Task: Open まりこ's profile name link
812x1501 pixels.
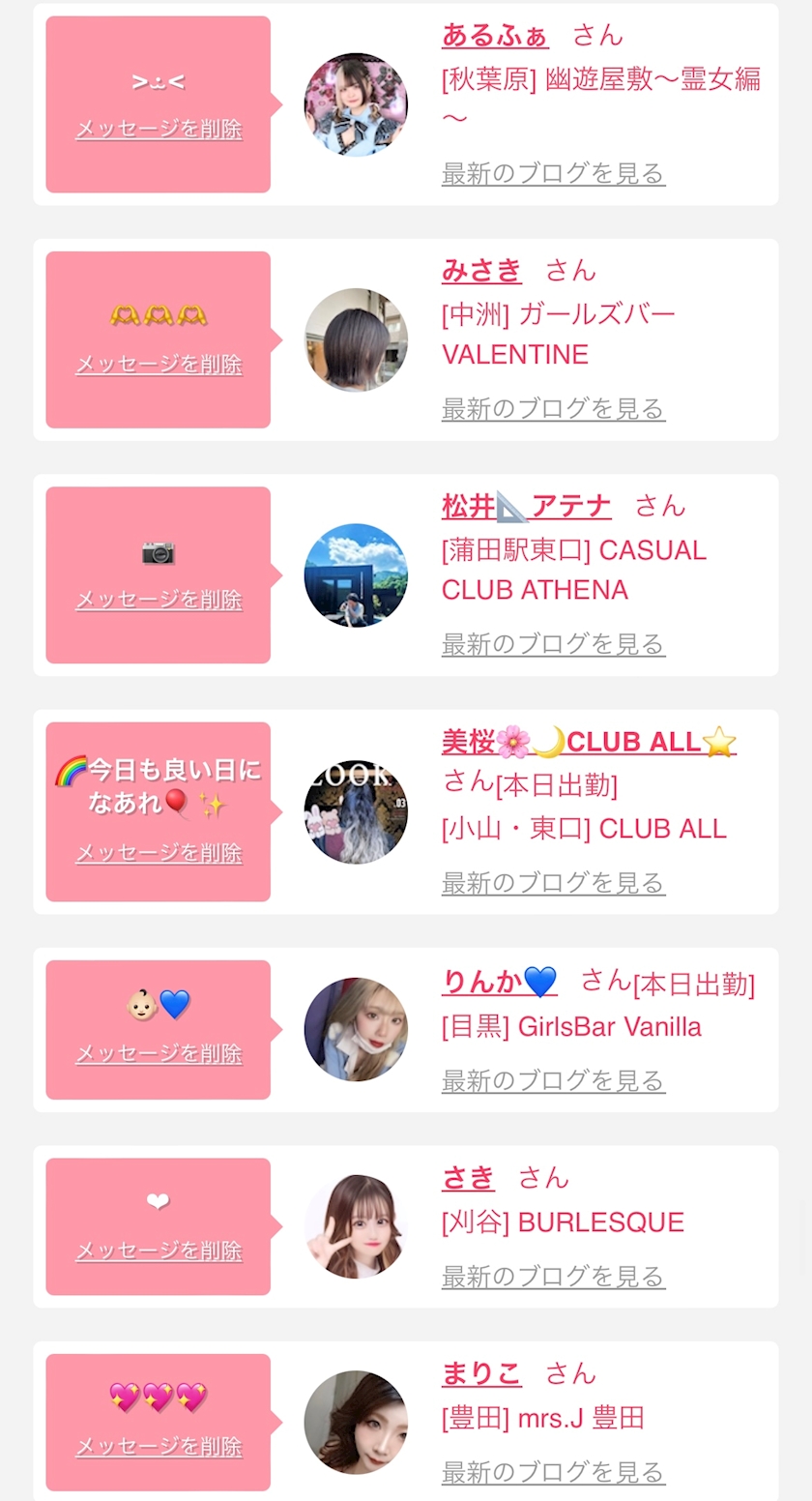Action: pyautogui.click(x=481, y=1373)
